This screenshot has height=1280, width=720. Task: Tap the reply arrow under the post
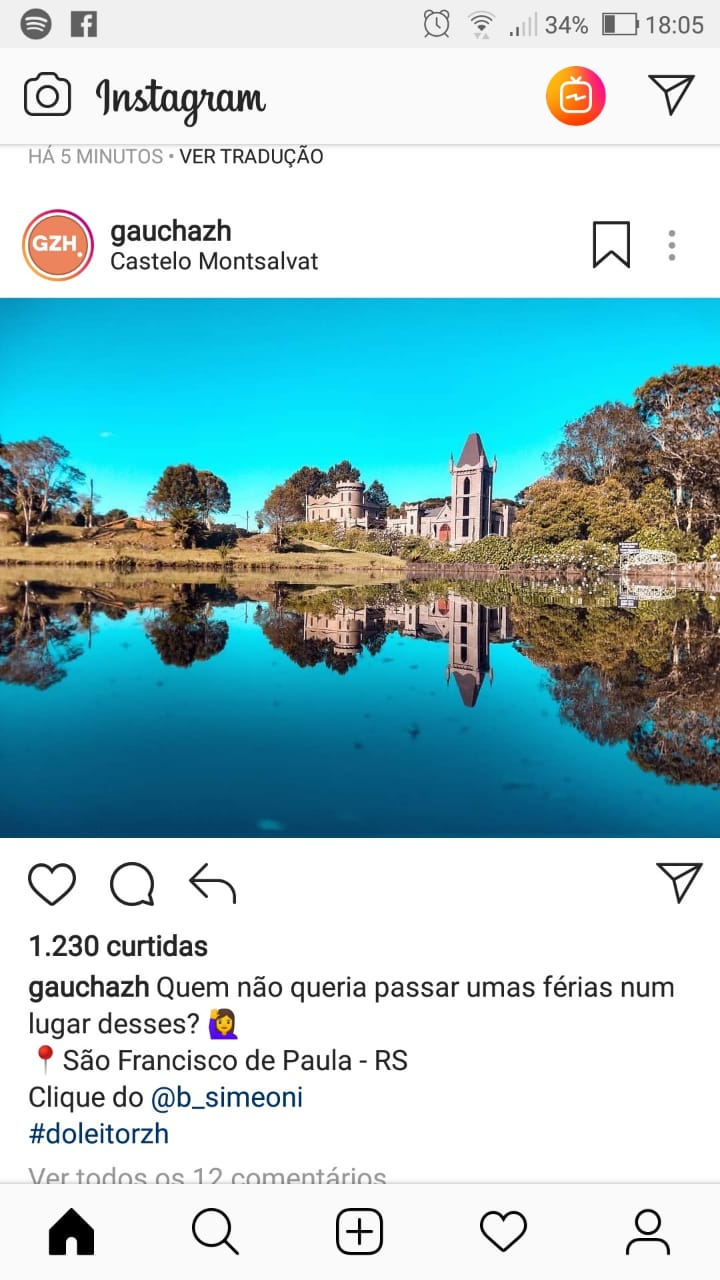pyautogui.click(x=212, y=884)
